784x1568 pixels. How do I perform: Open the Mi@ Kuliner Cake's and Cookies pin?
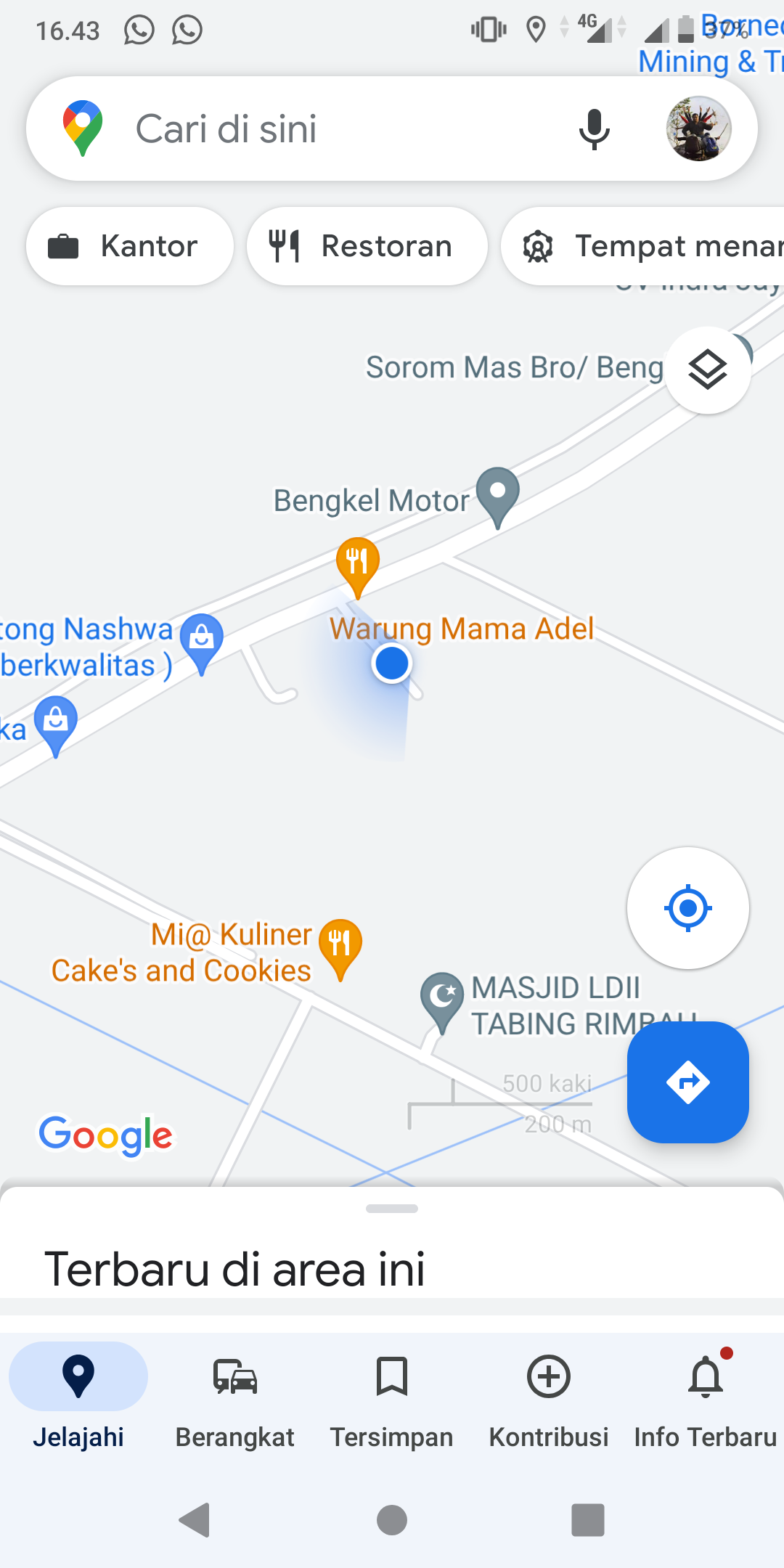[x=340, y=946]
